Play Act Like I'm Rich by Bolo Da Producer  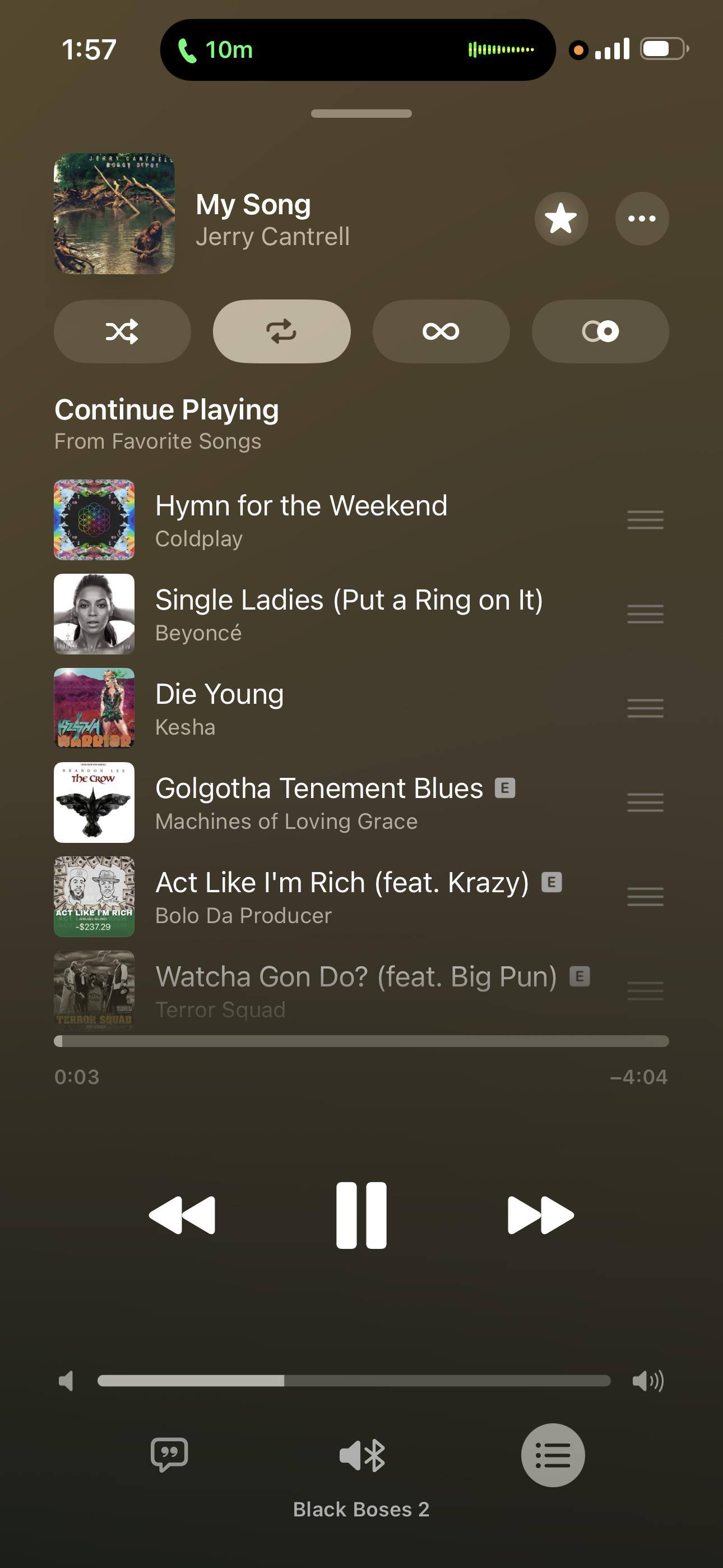pos(341,897)
